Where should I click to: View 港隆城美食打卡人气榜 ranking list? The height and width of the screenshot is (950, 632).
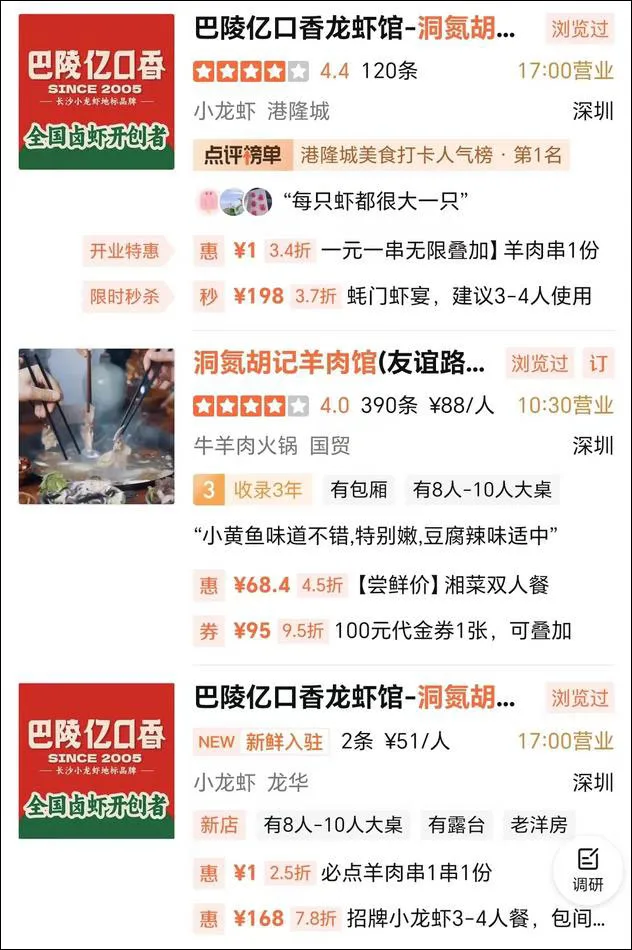pyautogui.click(x=430, y=155)
